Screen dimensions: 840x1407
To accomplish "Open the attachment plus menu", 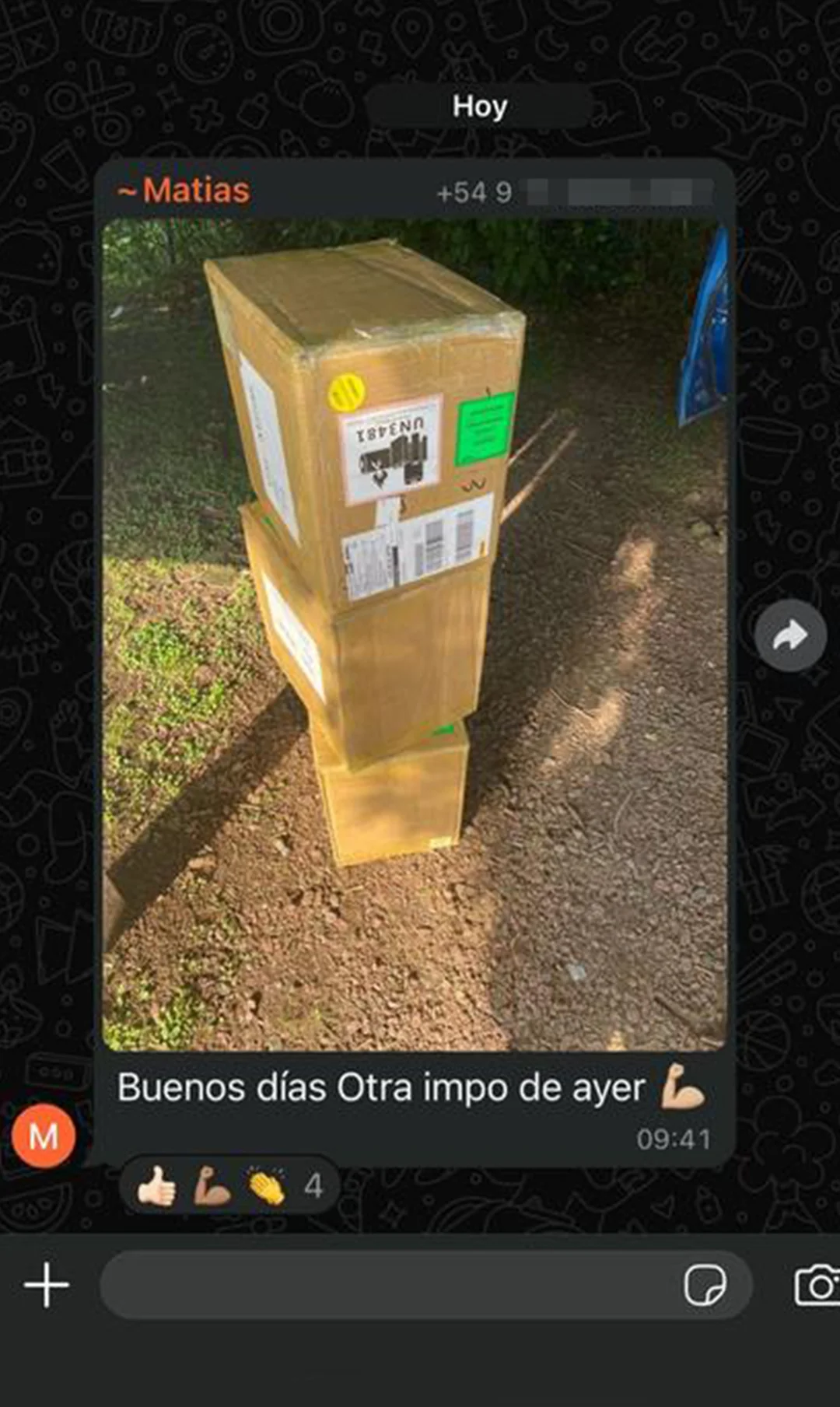I will point(47,1285).
